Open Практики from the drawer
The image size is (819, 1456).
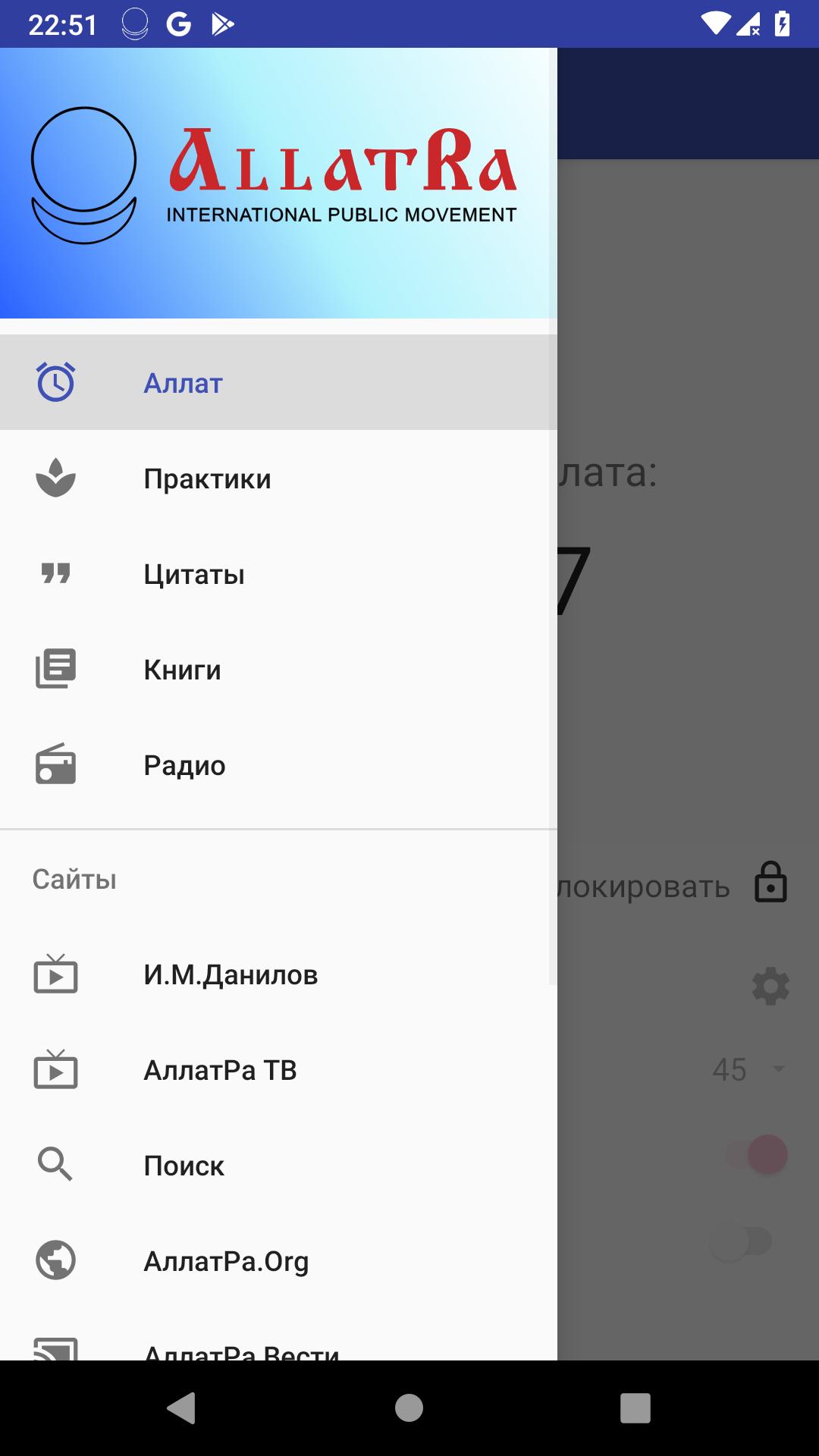click(278, 479)
